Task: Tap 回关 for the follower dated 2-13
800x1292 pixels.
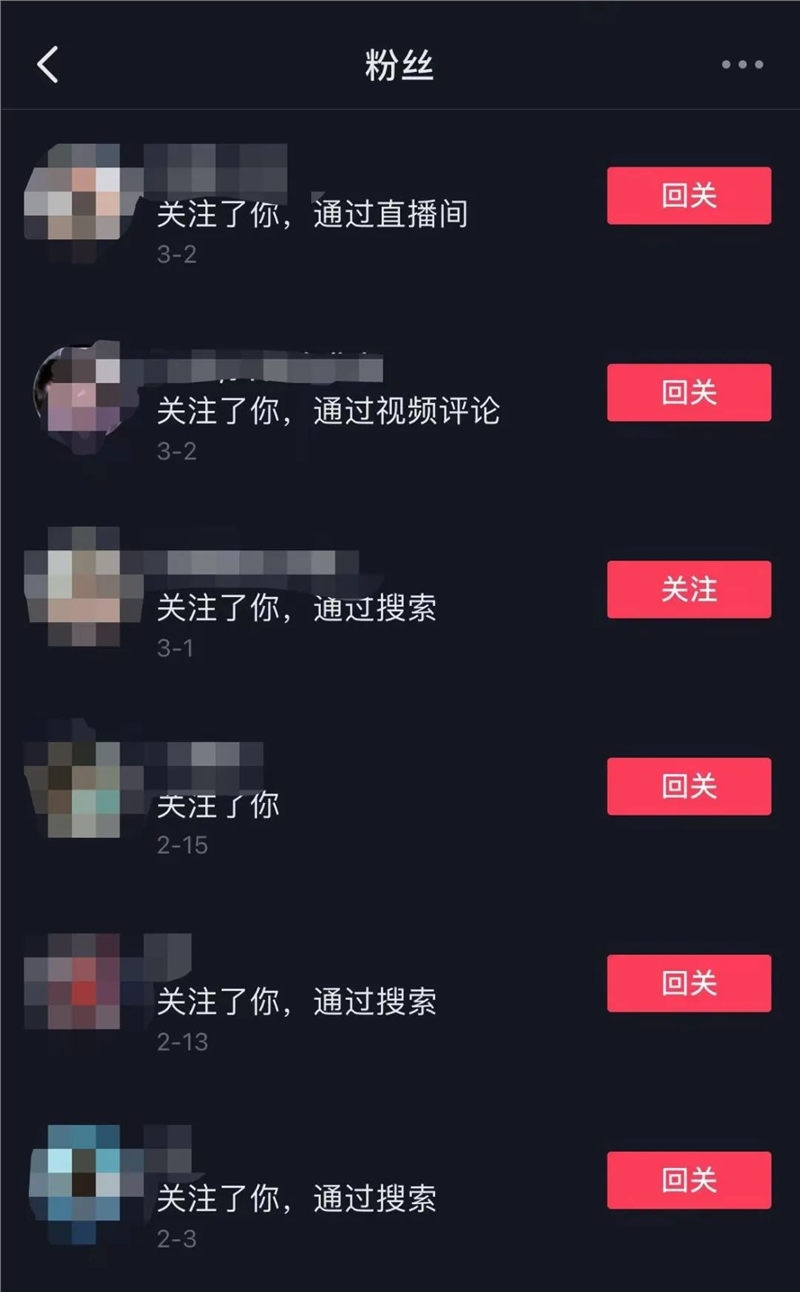Action: 689,984
